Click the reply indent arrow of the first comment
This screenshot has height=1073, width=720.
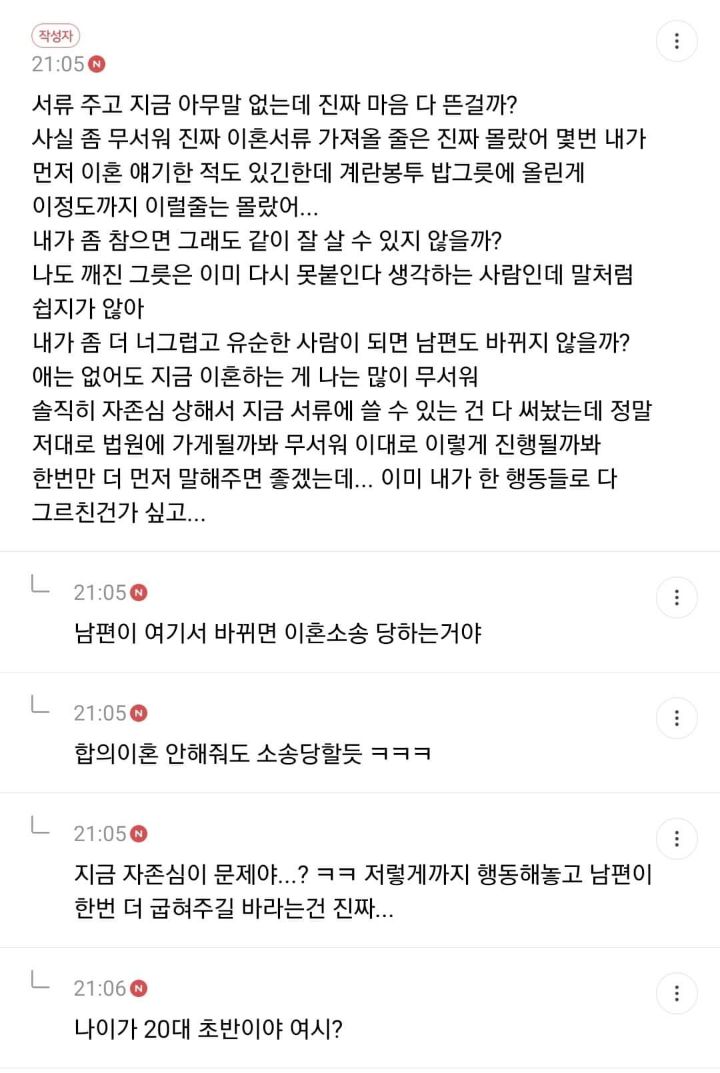click(40, 587)
